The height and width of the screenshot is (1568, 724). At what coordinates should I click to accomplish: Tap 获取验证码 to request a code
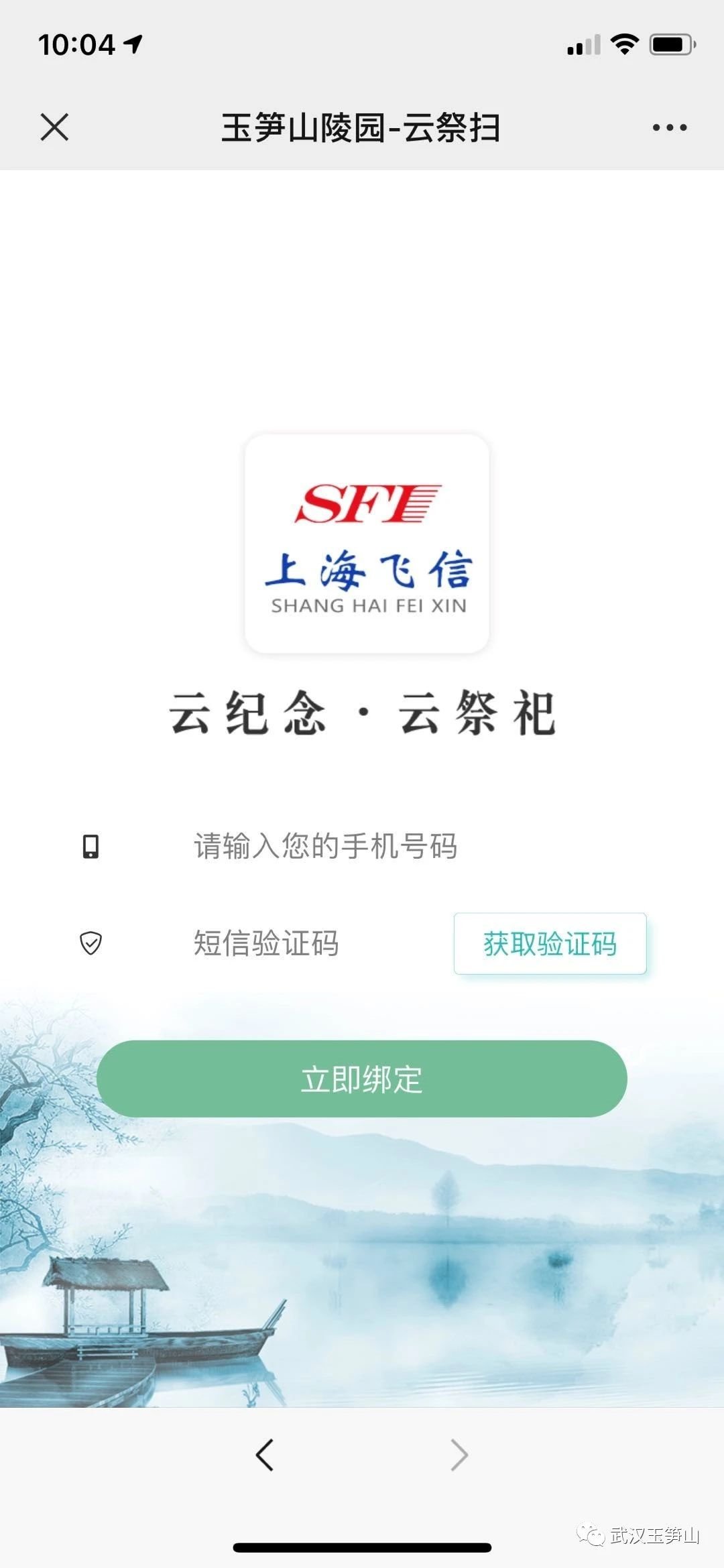click(550, 943)
